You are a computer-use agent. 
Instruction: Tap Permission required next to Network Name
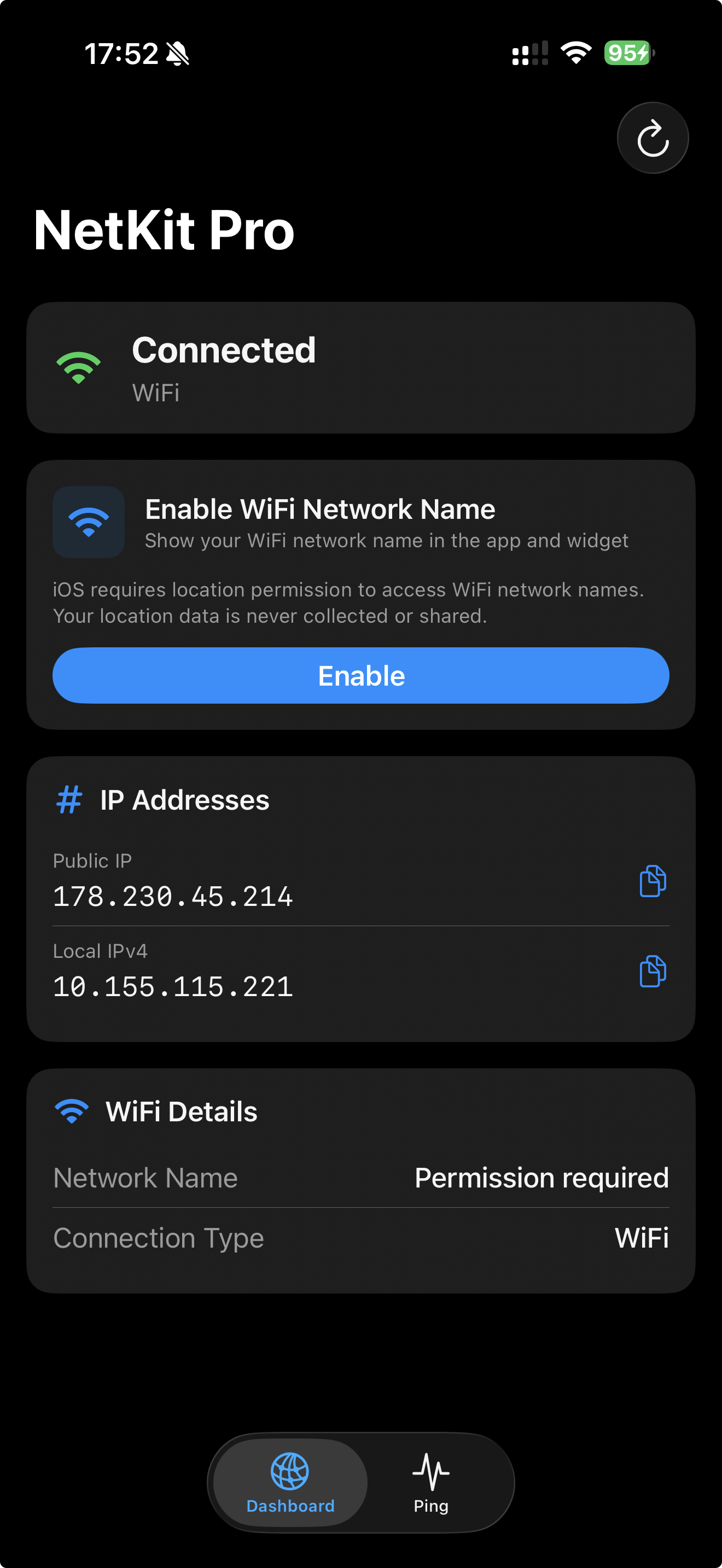(x=541, y=1177)
